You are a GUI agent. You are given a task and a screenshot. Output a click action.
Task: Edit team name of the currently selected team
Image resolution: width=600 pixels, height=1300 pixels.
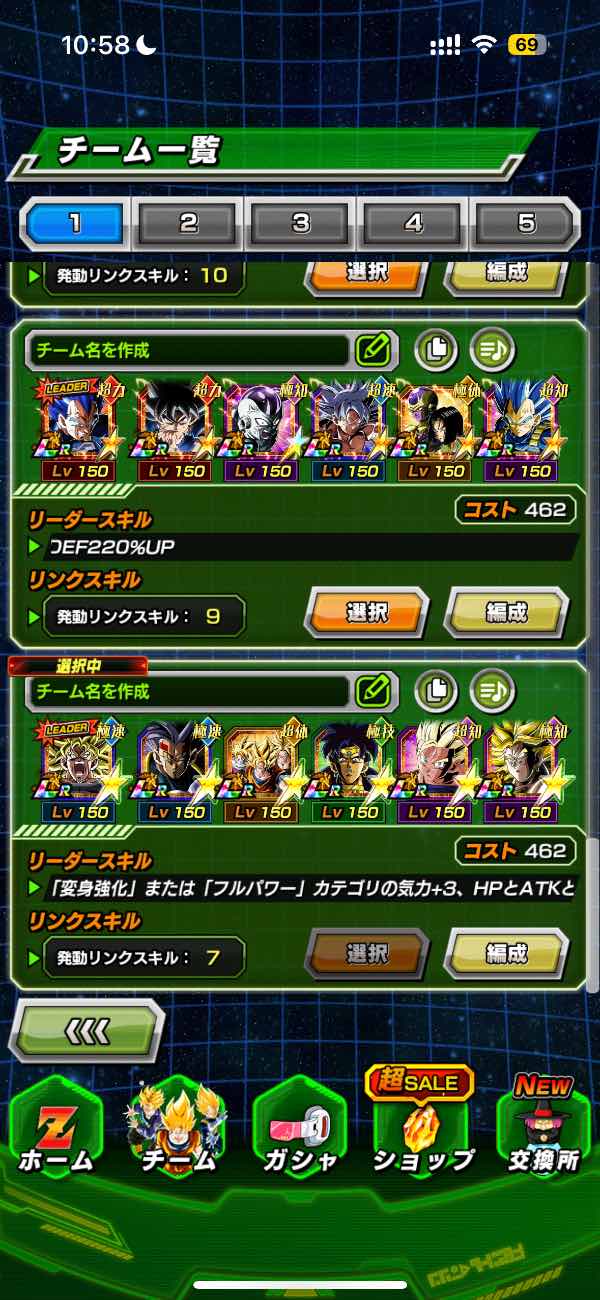(372, 690)
